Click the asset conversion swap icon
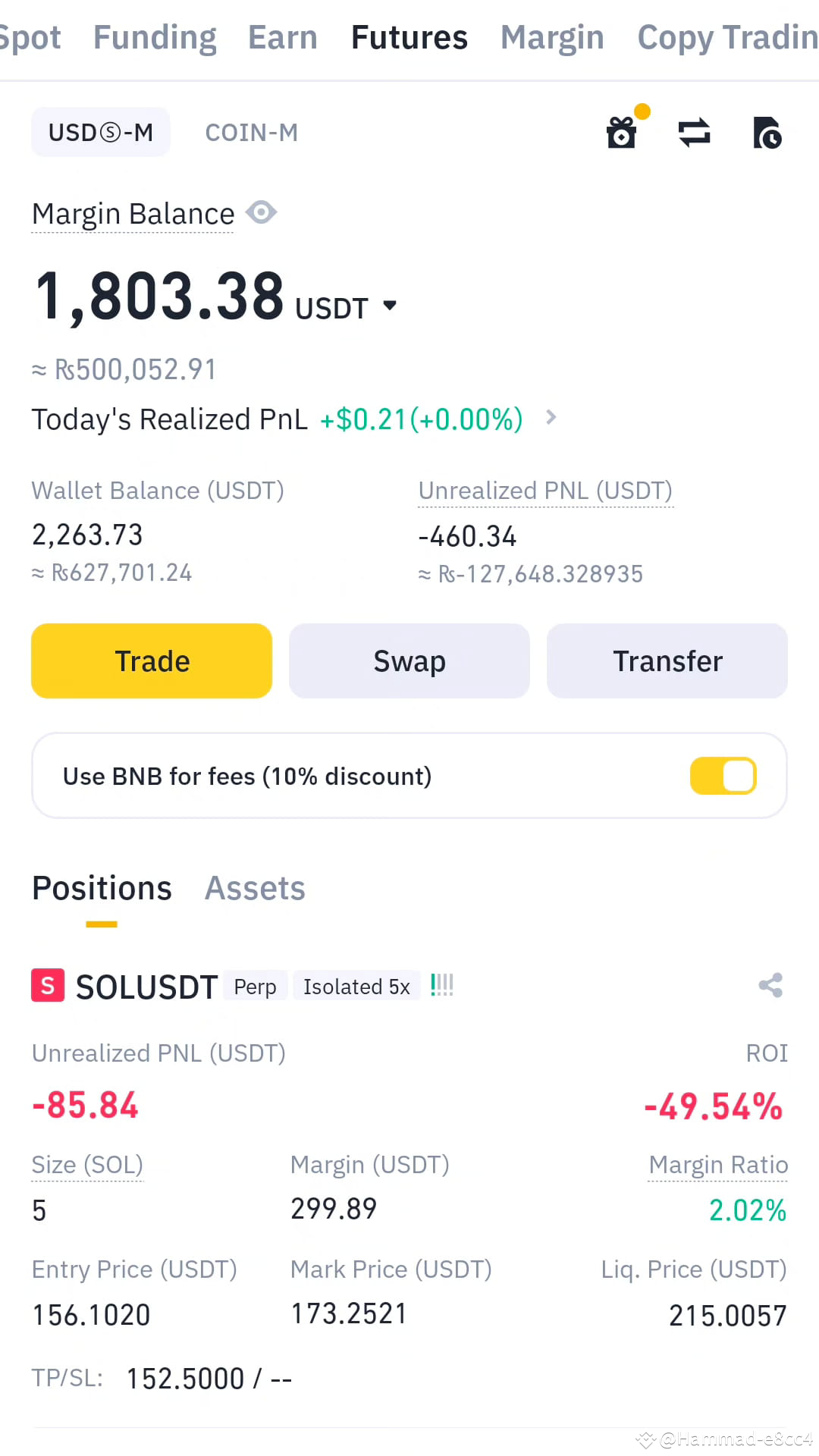The height and width of the screenshot is (1456, 819). click(694, 132)
